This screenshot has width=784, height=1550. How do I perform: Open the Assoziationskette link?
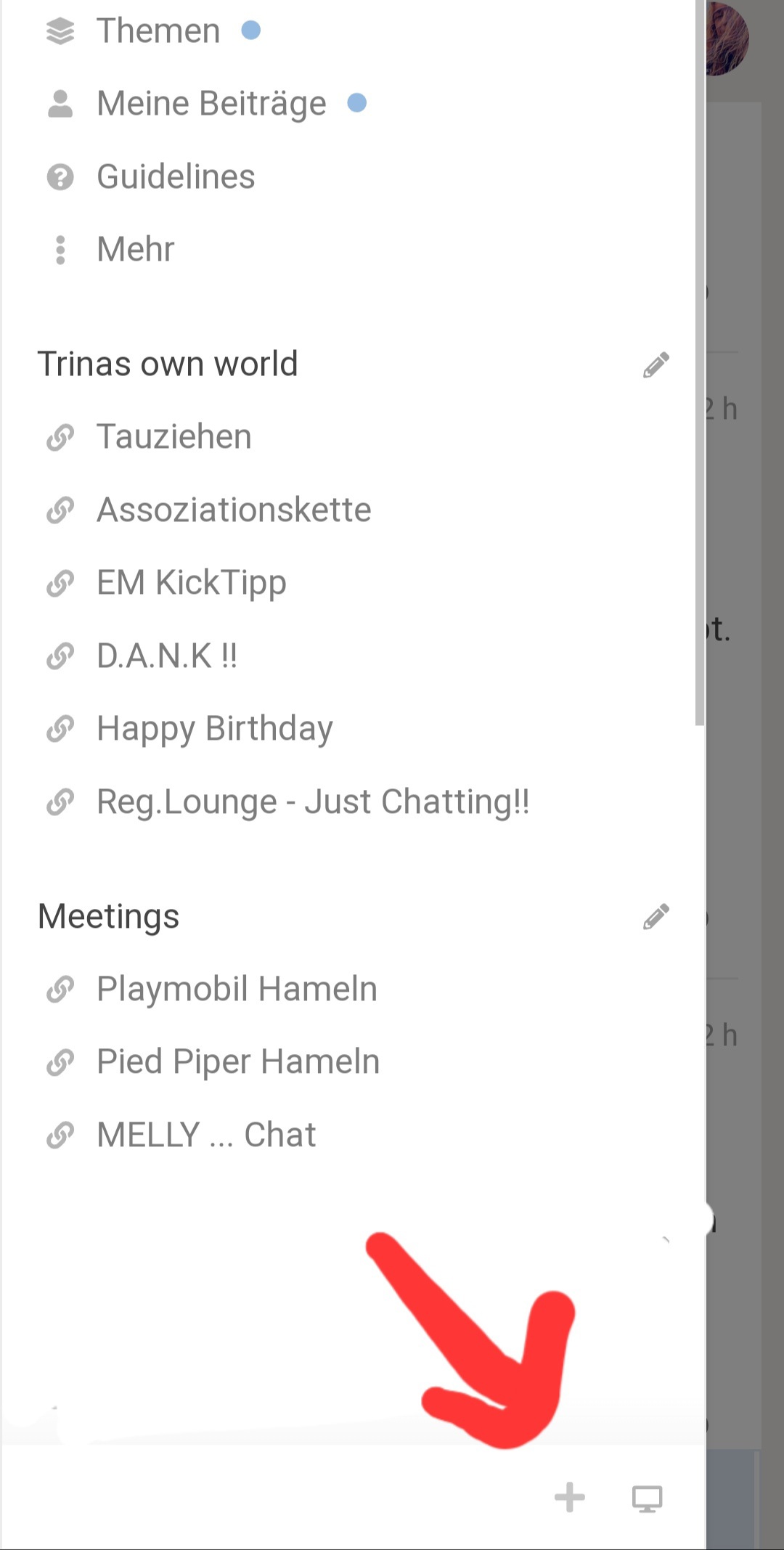pos(233,510)
